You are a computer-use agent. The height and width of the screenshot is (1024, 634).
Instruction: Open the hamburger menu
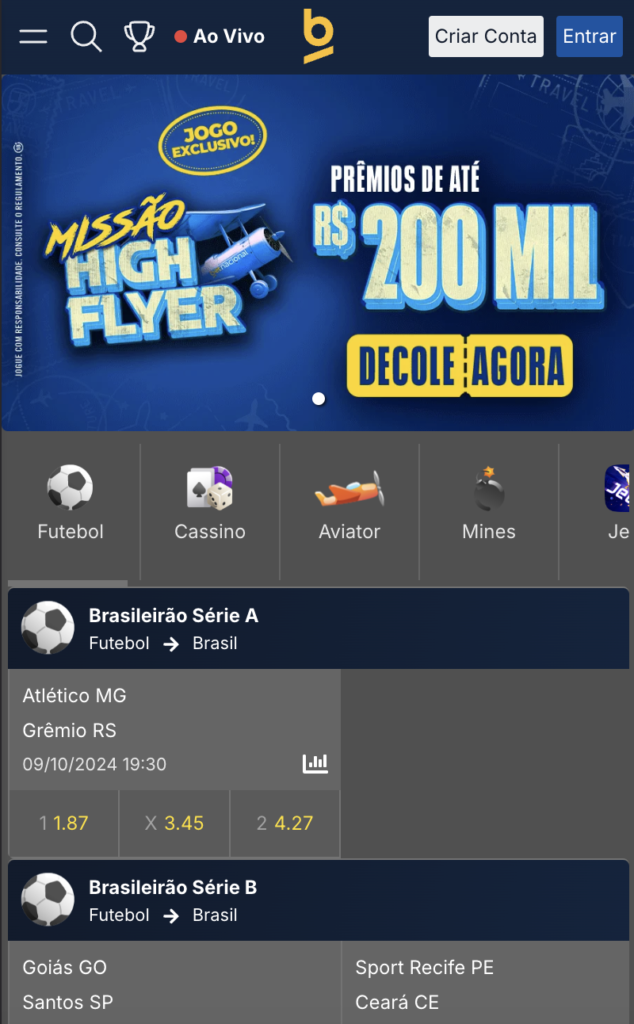pos(33,37)
